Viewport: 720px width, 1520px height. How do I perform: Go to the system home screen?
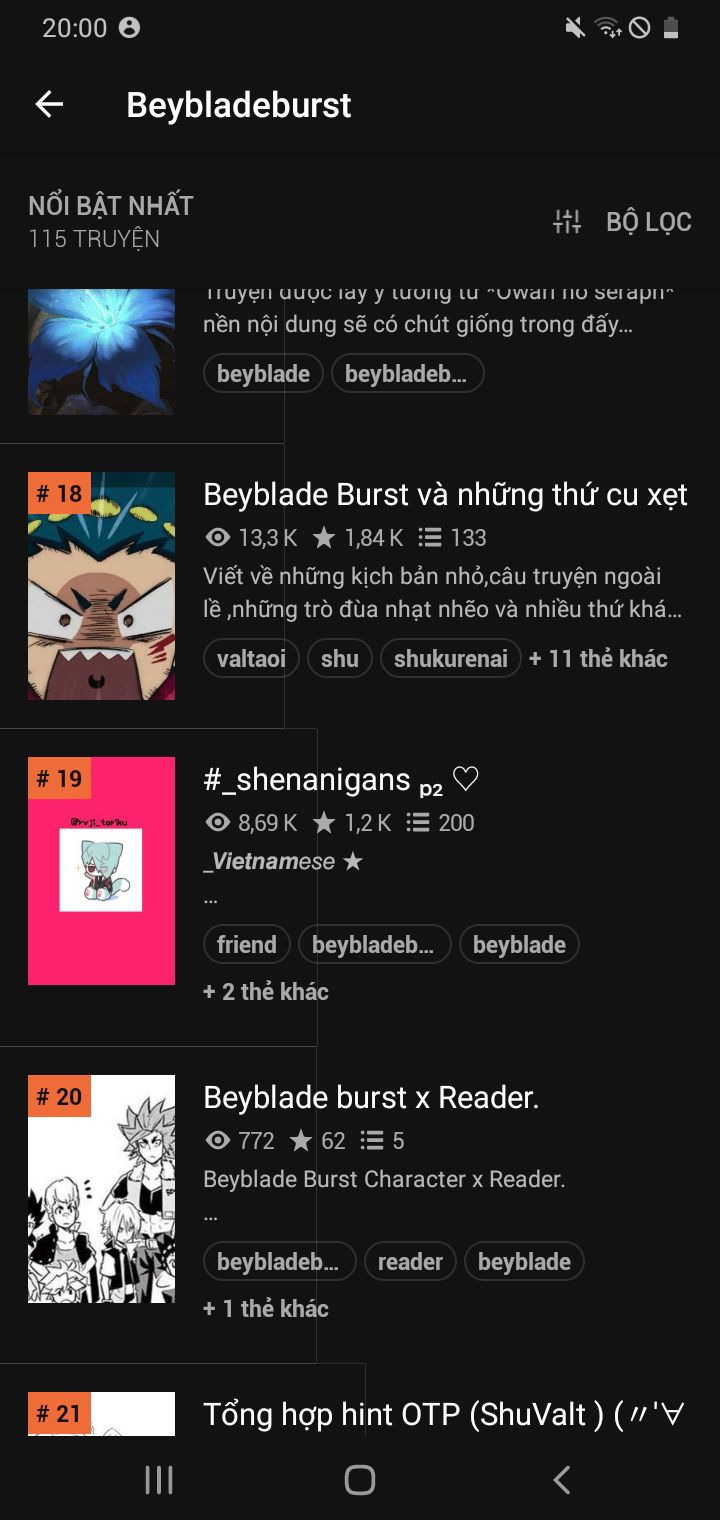(x=359, y=1480)
